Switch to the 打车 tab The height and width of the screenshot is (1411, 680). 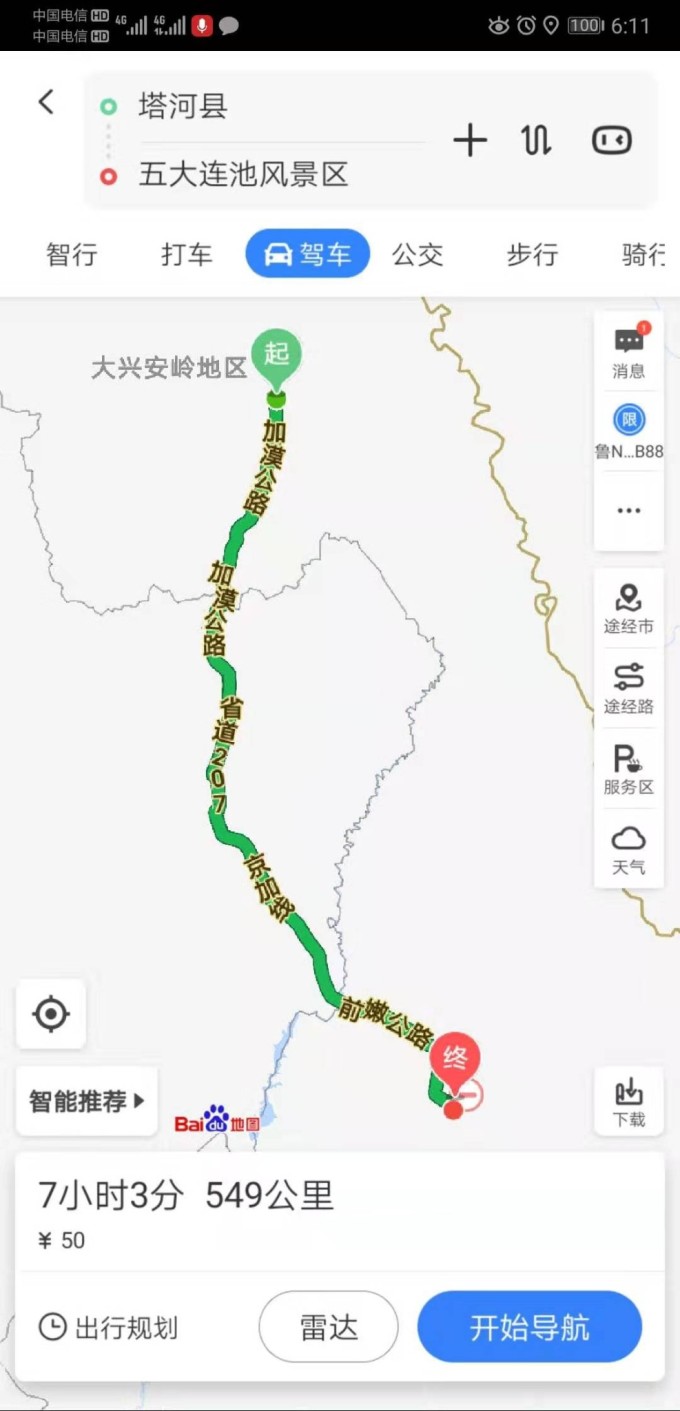[187, 255]
